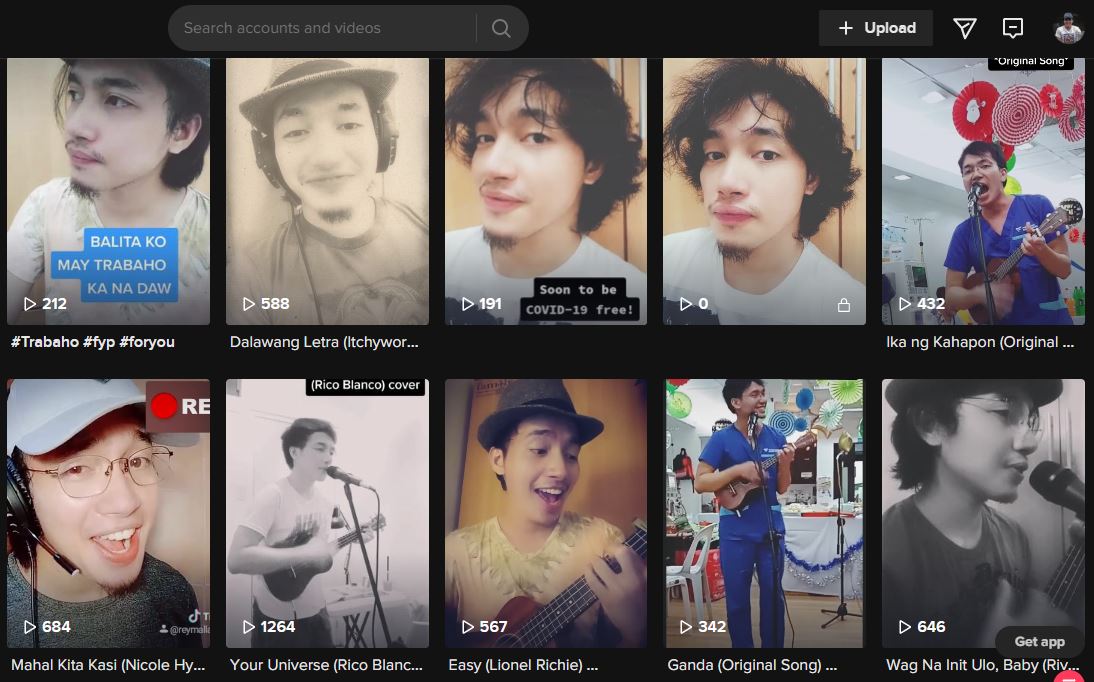Open the search accounts and videos field
The height and width of the screenshot is (682, 1094).
[320, 28]
